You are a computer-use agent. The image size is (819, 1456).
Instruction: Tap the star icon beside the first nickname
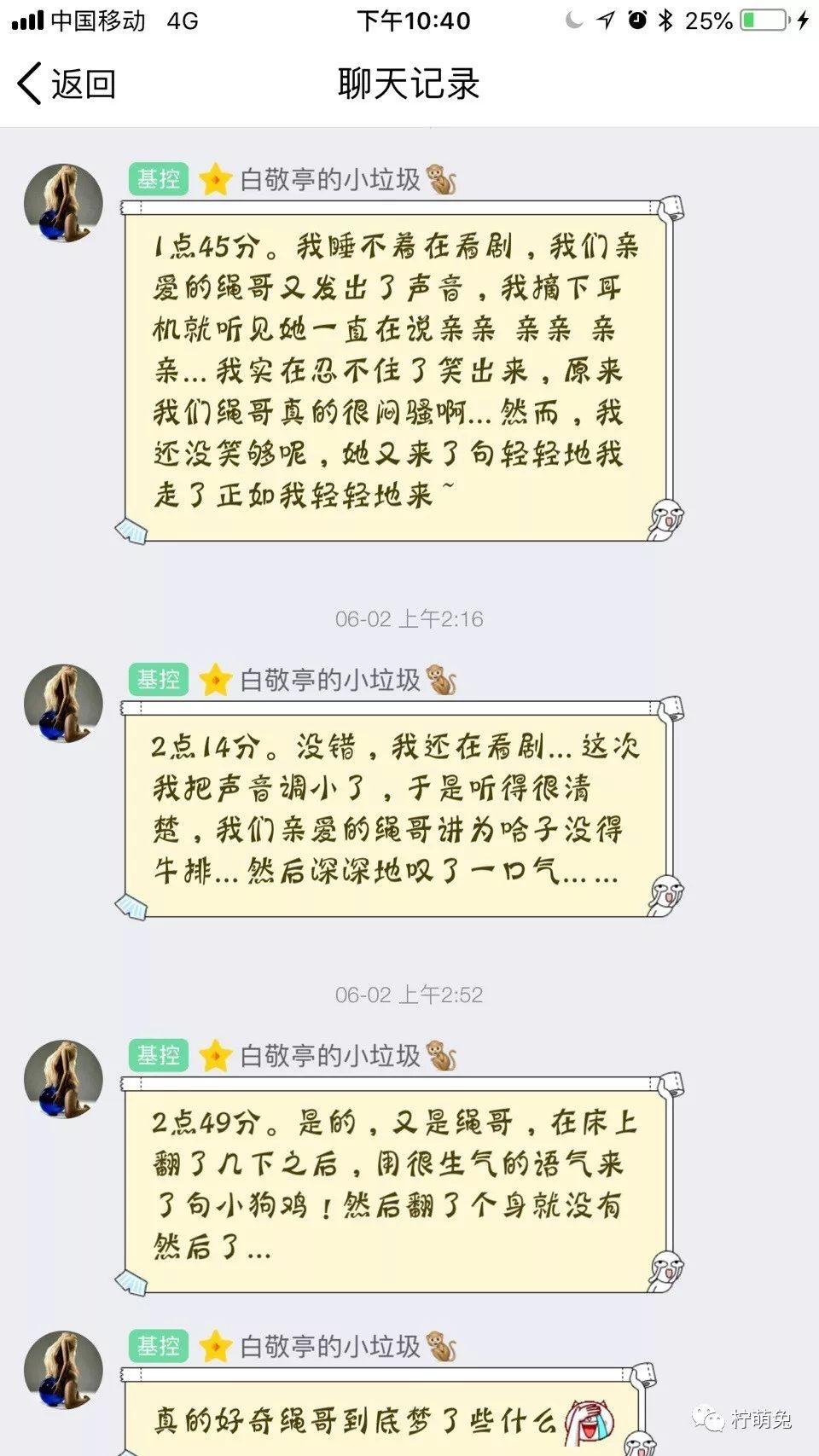pyautogui.click(x=215, y=180)
